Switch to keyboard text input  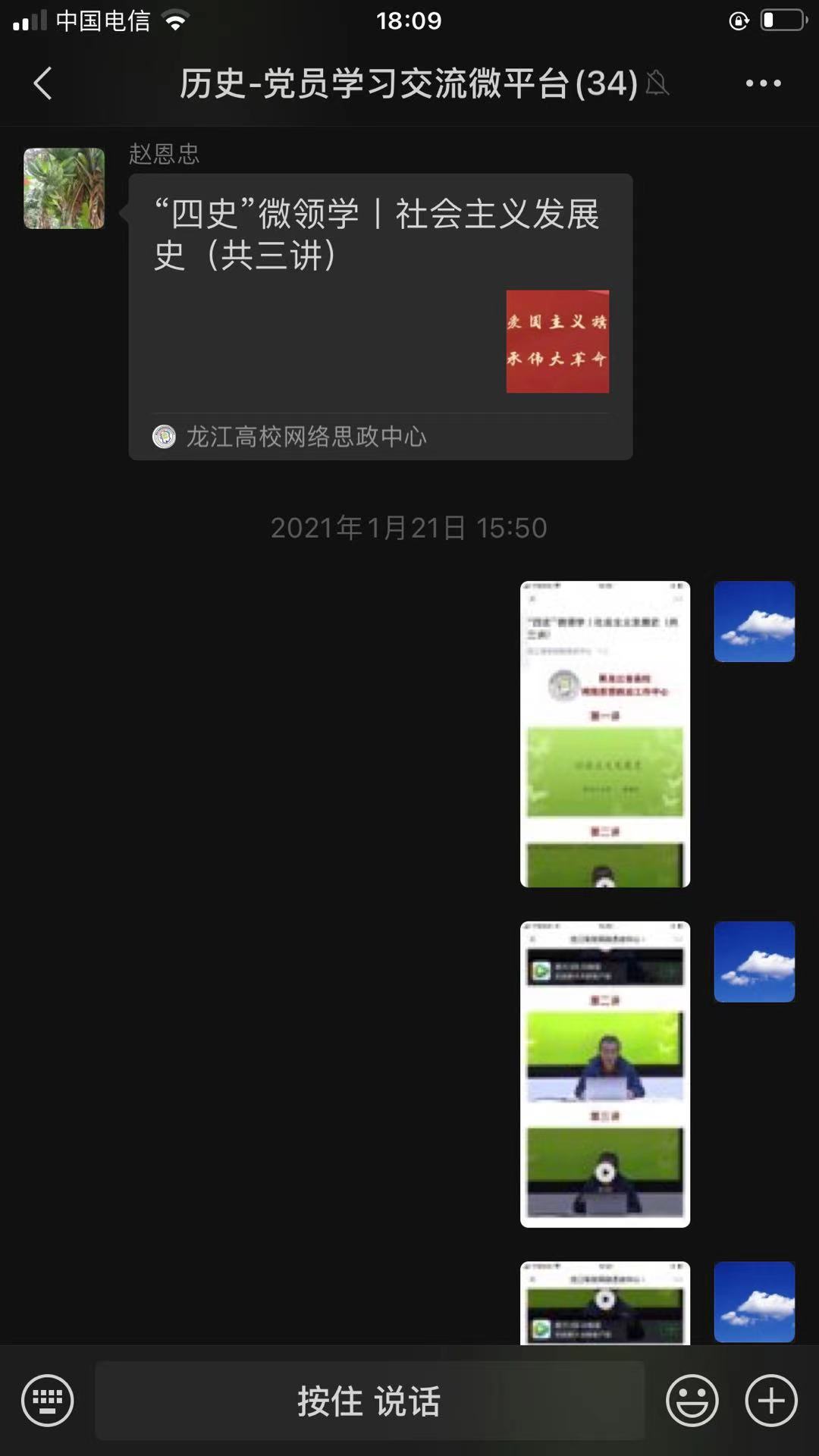click(x=48, y=1401)
